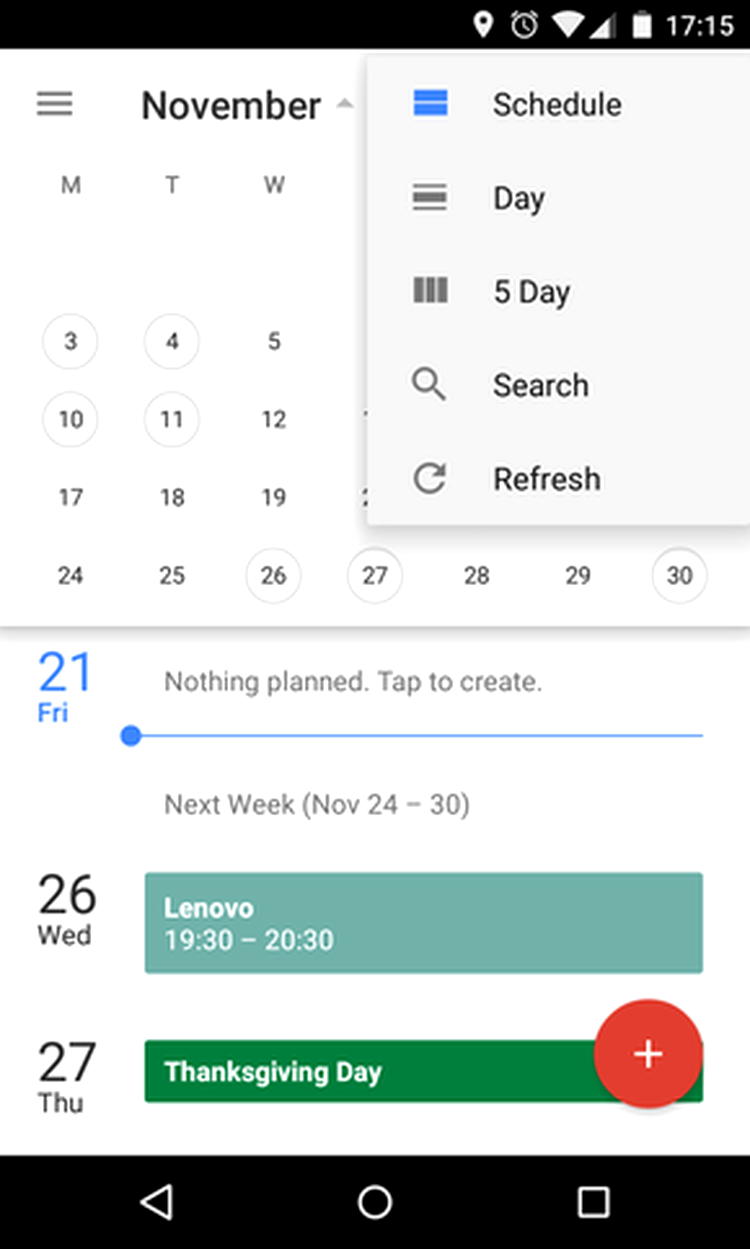Tap Nothing planned to create an event

[353, 682]
